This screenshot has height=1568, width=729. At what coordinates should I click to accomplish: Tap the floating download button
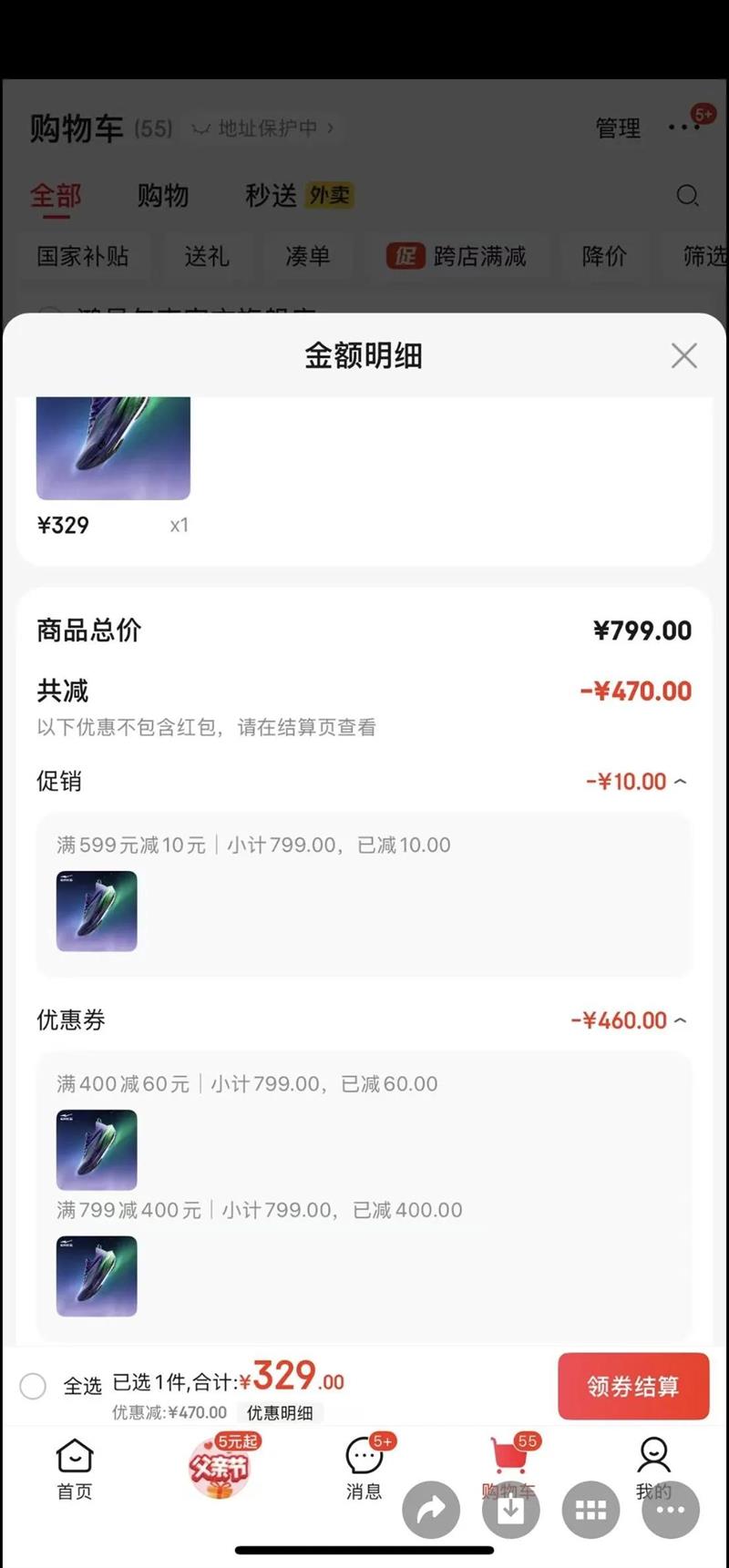(x=510, y=1510)
